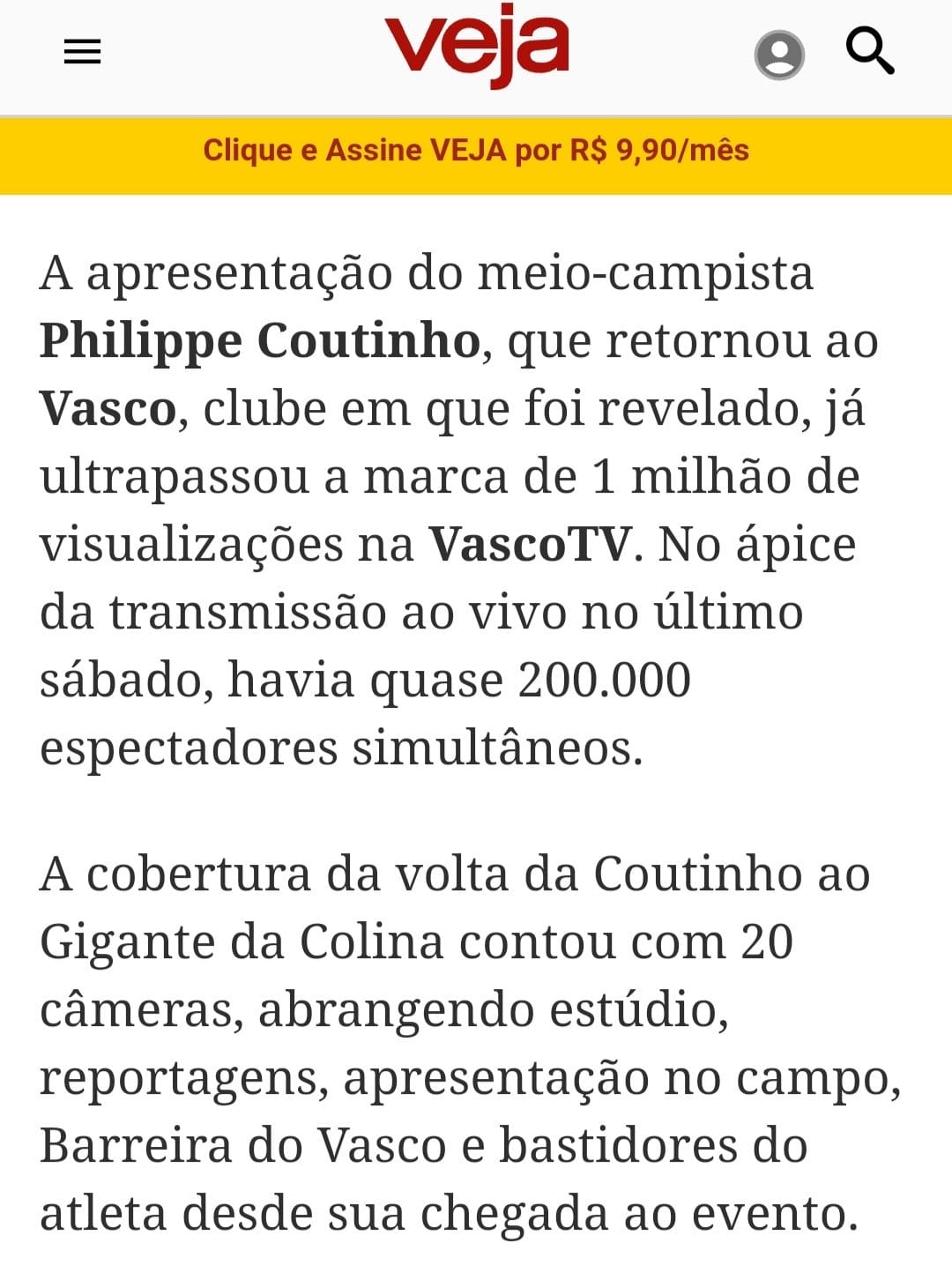Tap the subscribe banner for R$ 9,90/mês
952x1265 pixels.
[476, 151]
